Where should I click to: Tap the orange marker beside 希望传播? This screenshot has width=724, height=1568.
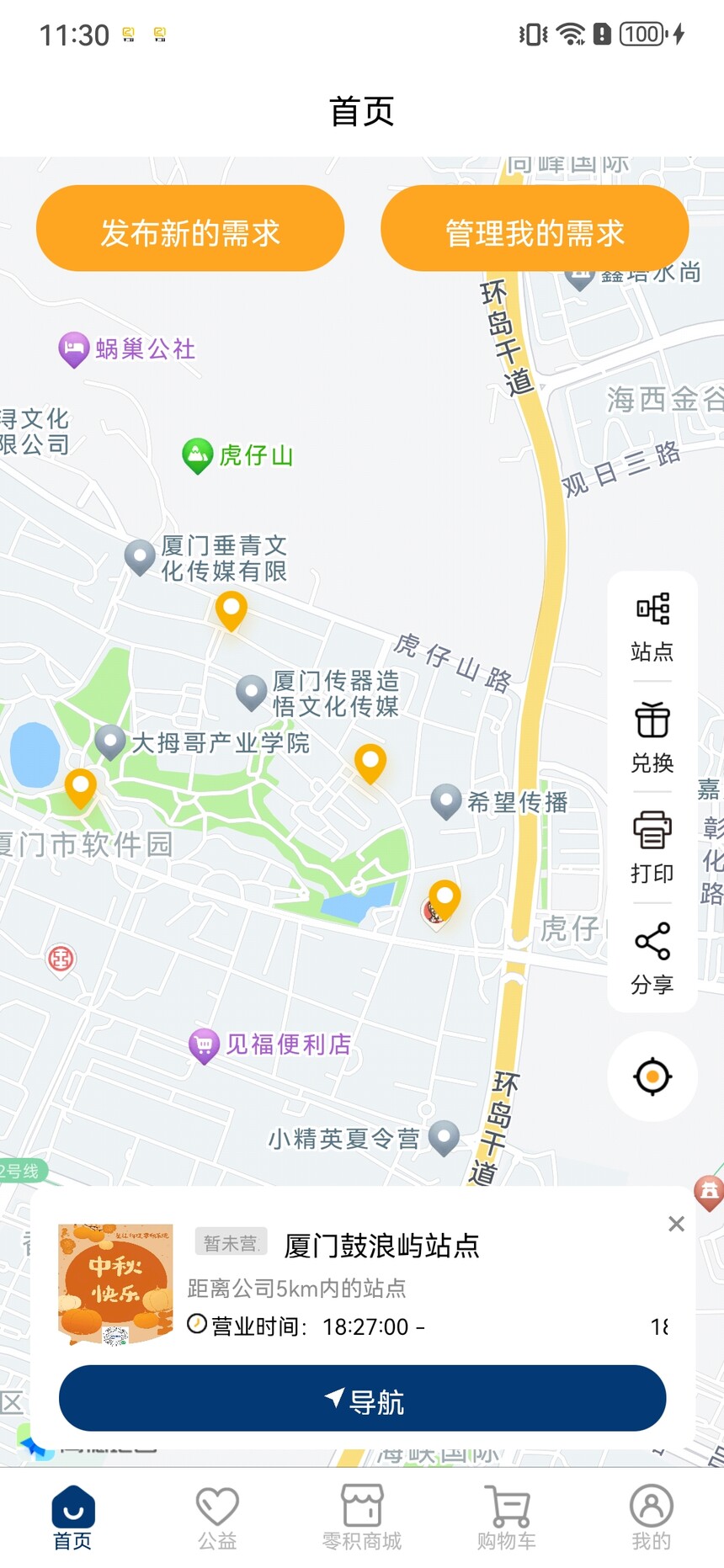coord(370,763)
